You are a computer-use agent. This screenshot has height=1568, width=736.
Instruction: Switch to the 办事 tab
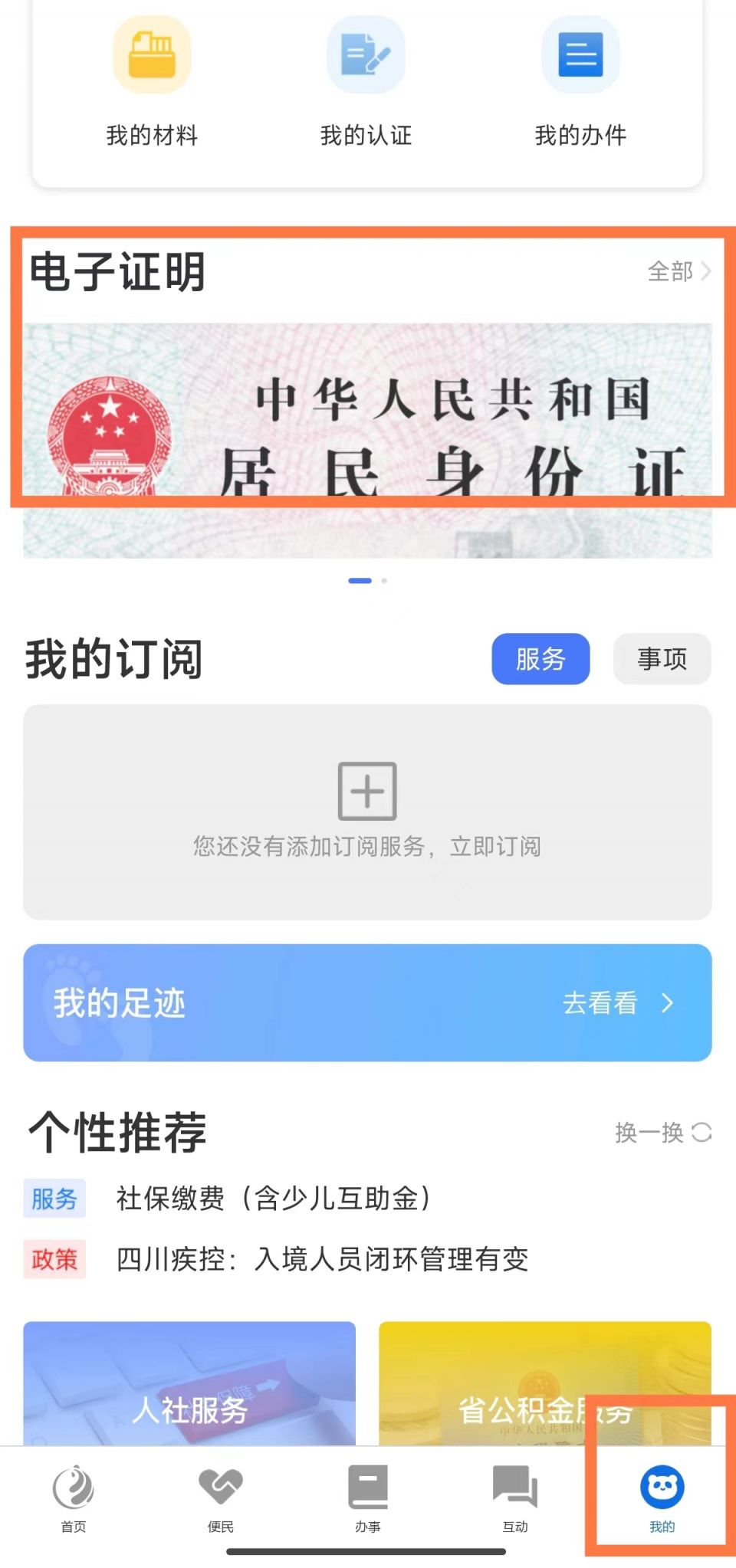[368, 1497]
